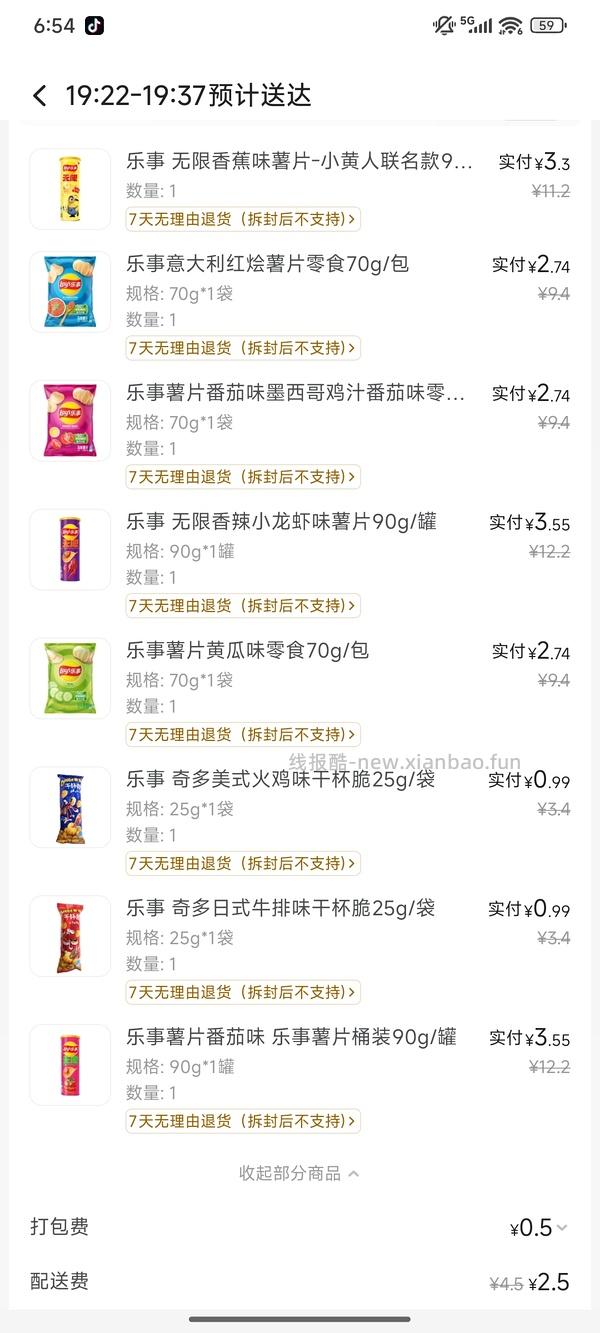Screen dimensions: 600x1333
Task: Open 7天无理由退货 under 无限香蕉味薯片
Action: [243, 219]
